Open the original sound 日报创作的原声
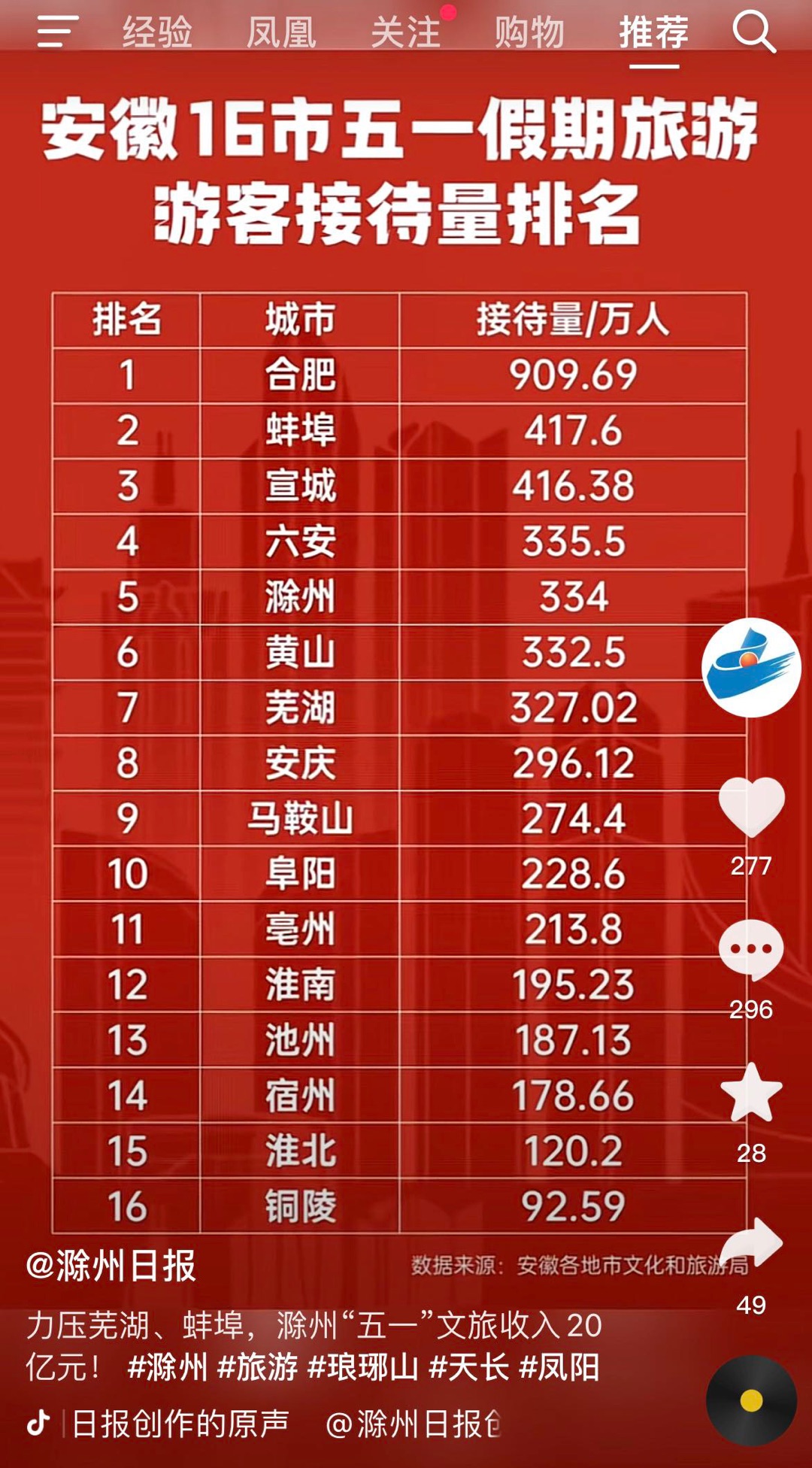812x1468 pixels. (180, 1423)
